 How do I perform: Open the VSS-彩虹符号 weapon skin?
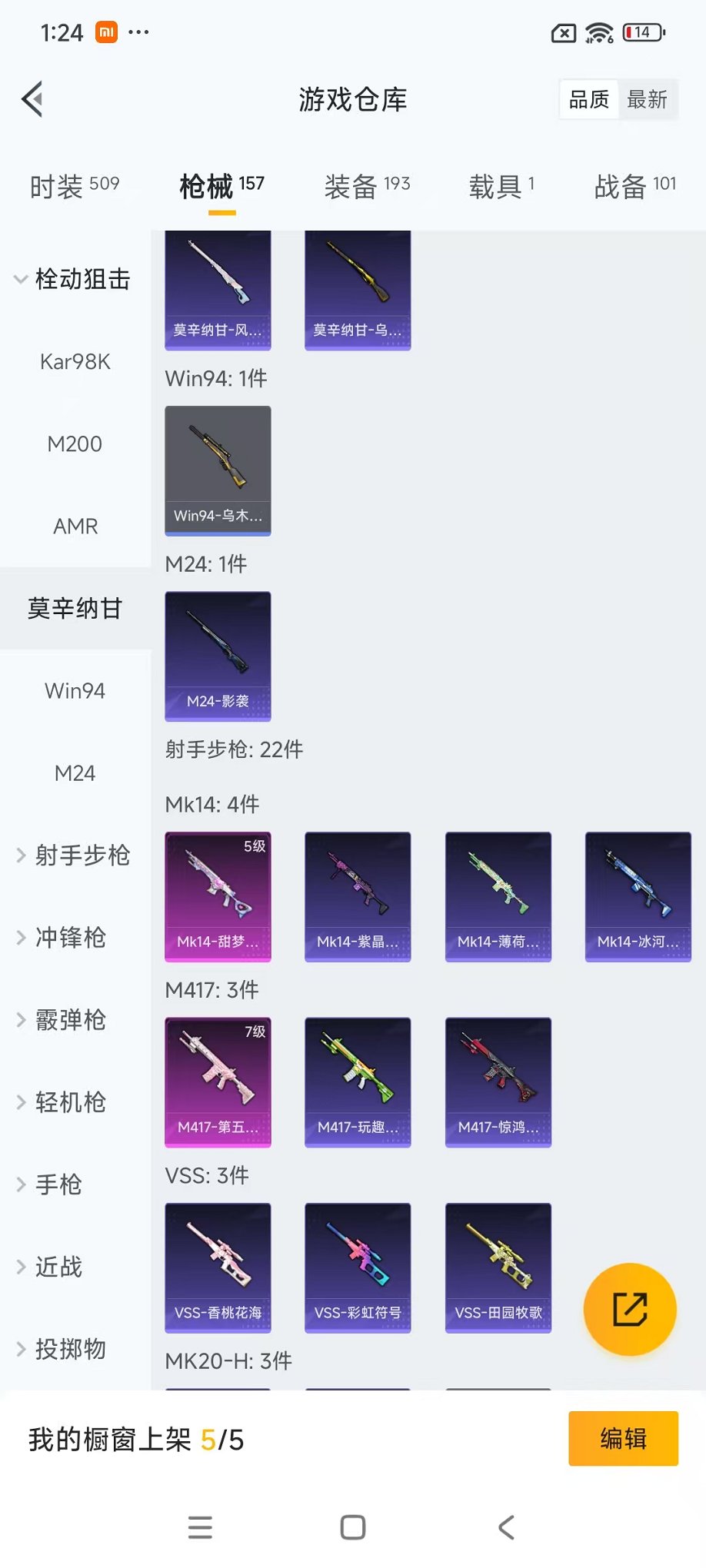point(358,1267)
